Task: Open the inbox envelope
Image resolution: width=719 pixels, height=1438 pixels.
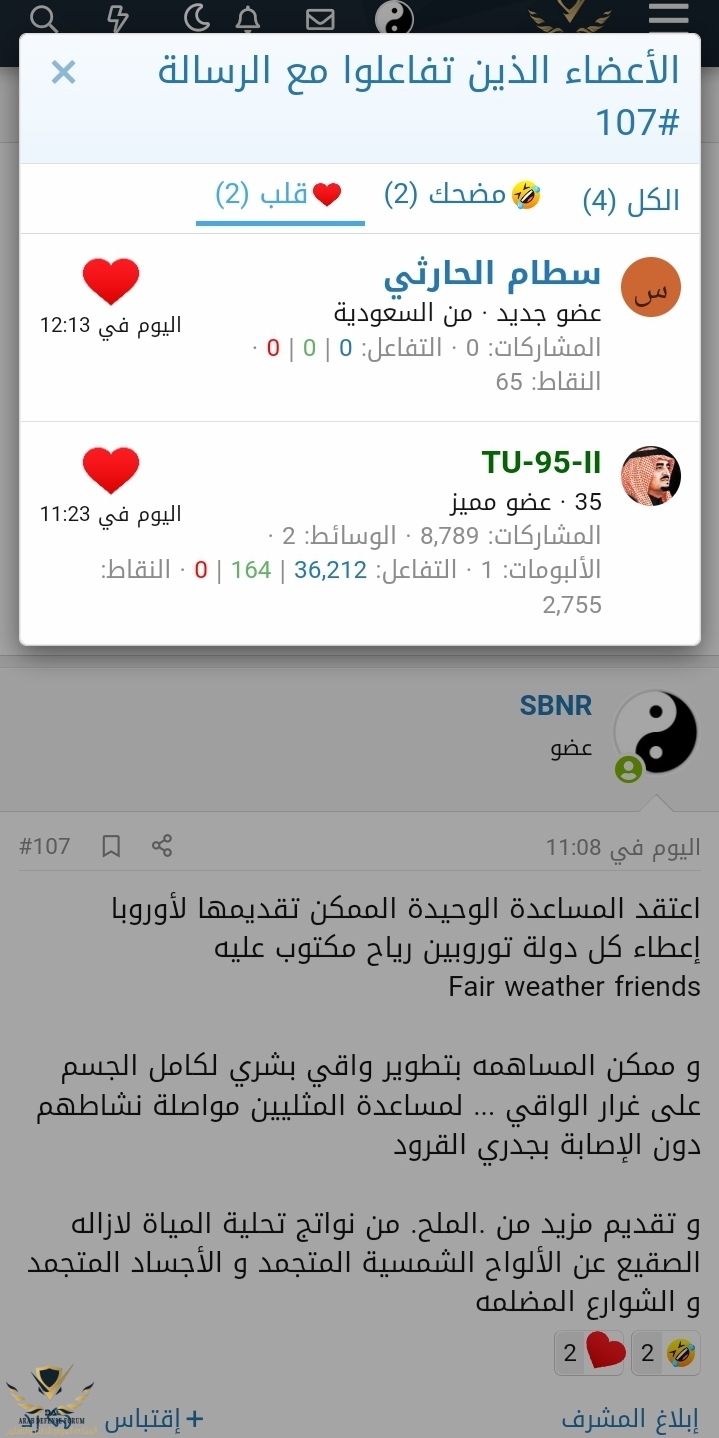Action: [x=319, y=19]
